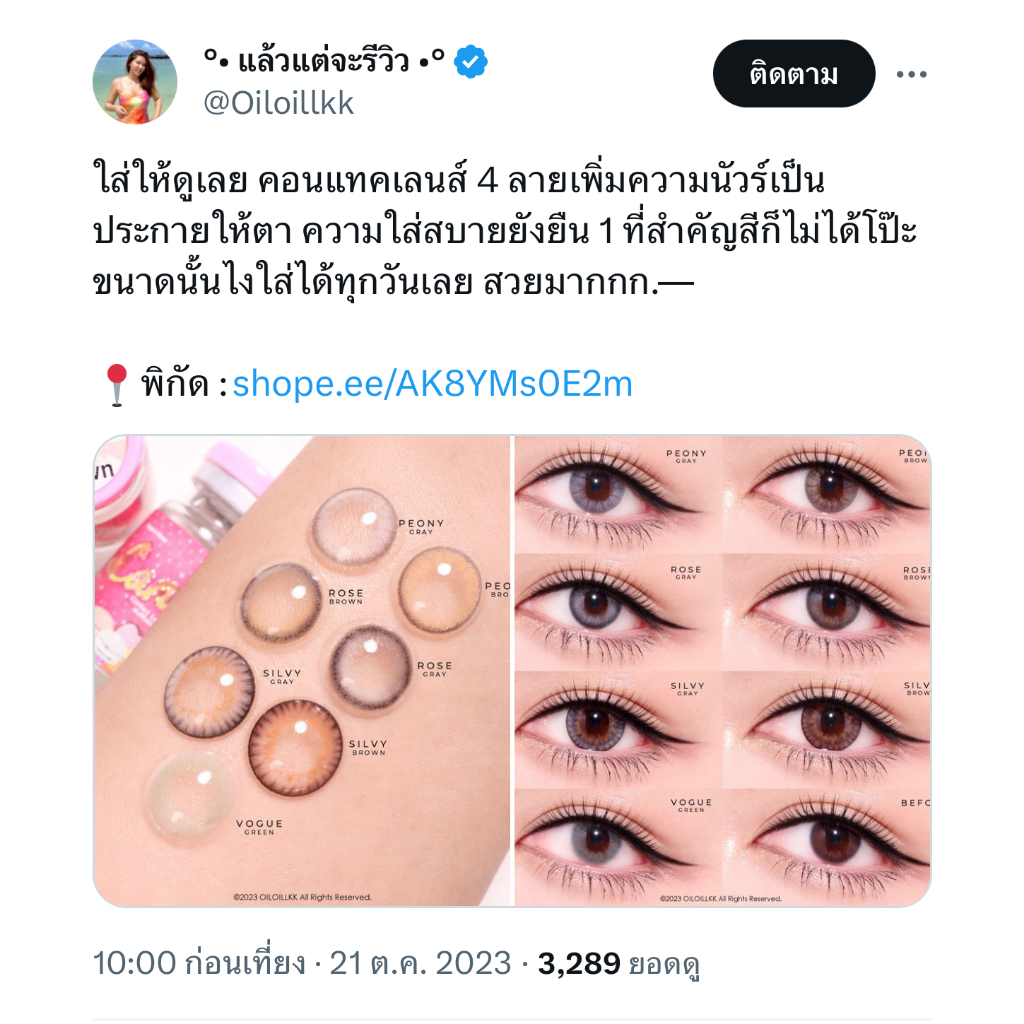View the eye close-ups comparison photo
Image resolution: width=1024 pixels, height=1024 pixels.
click(722, 671)
